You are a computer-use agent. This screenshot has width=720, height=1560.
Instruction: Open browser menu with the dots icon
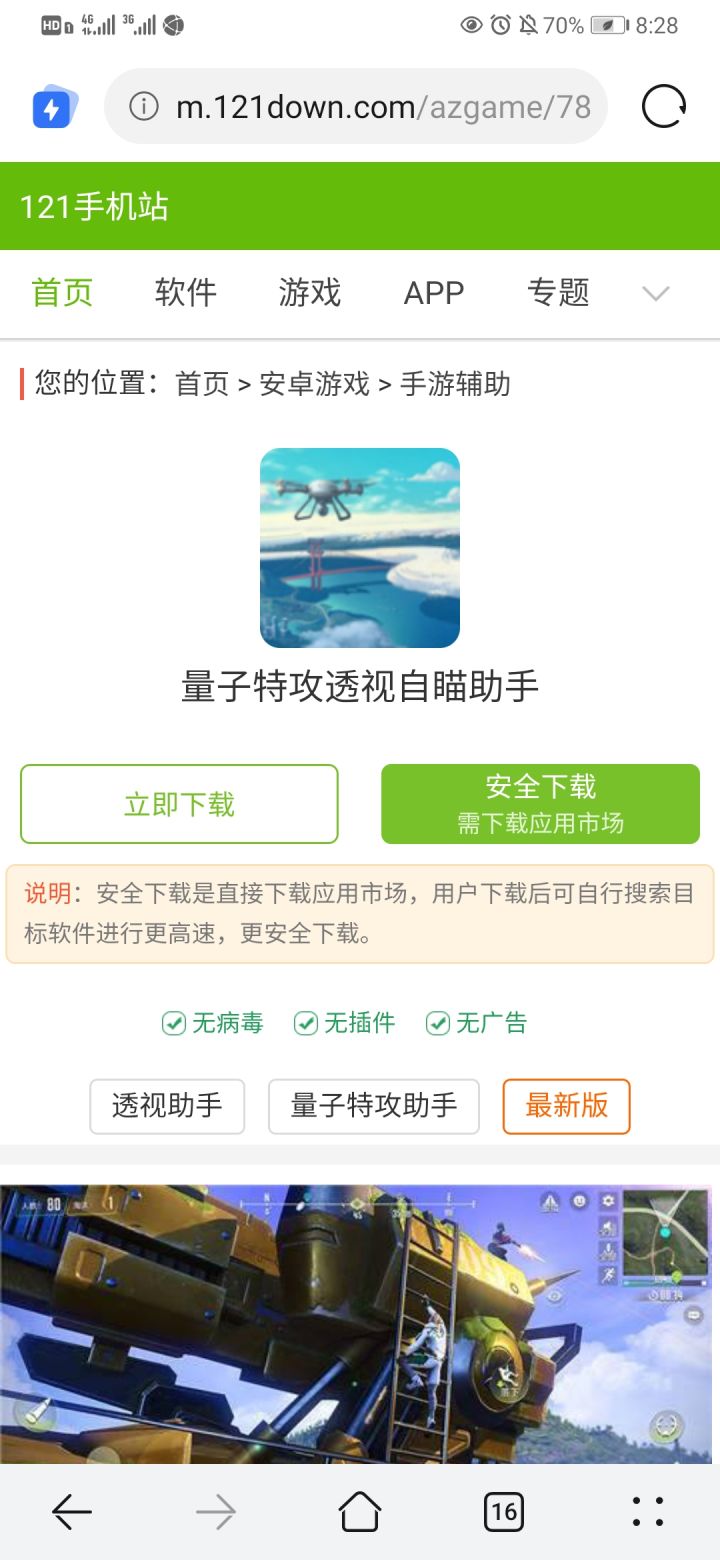tap(648, 1512)
